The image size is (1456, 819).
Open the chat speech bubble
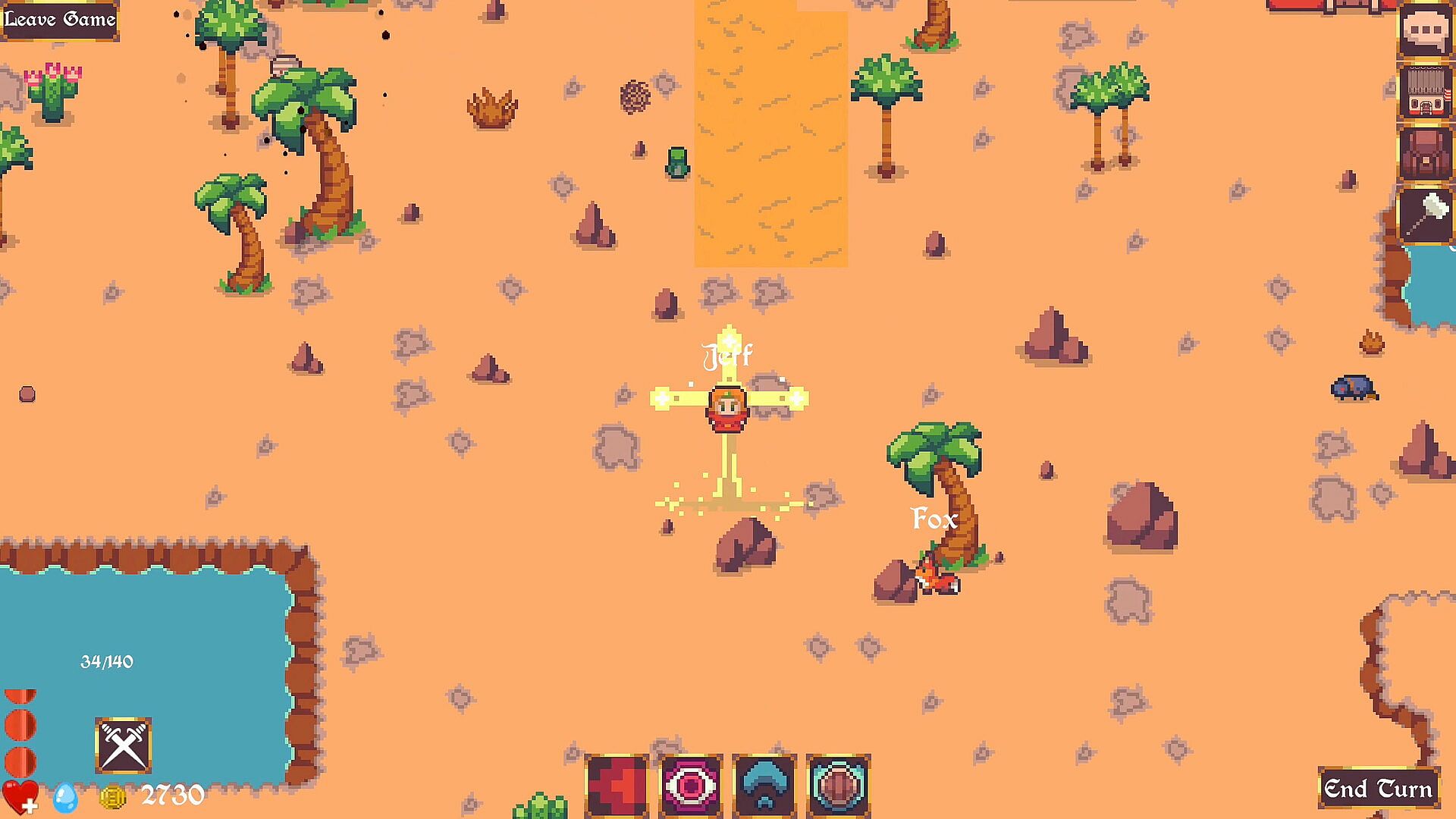tap(1425, 31)
